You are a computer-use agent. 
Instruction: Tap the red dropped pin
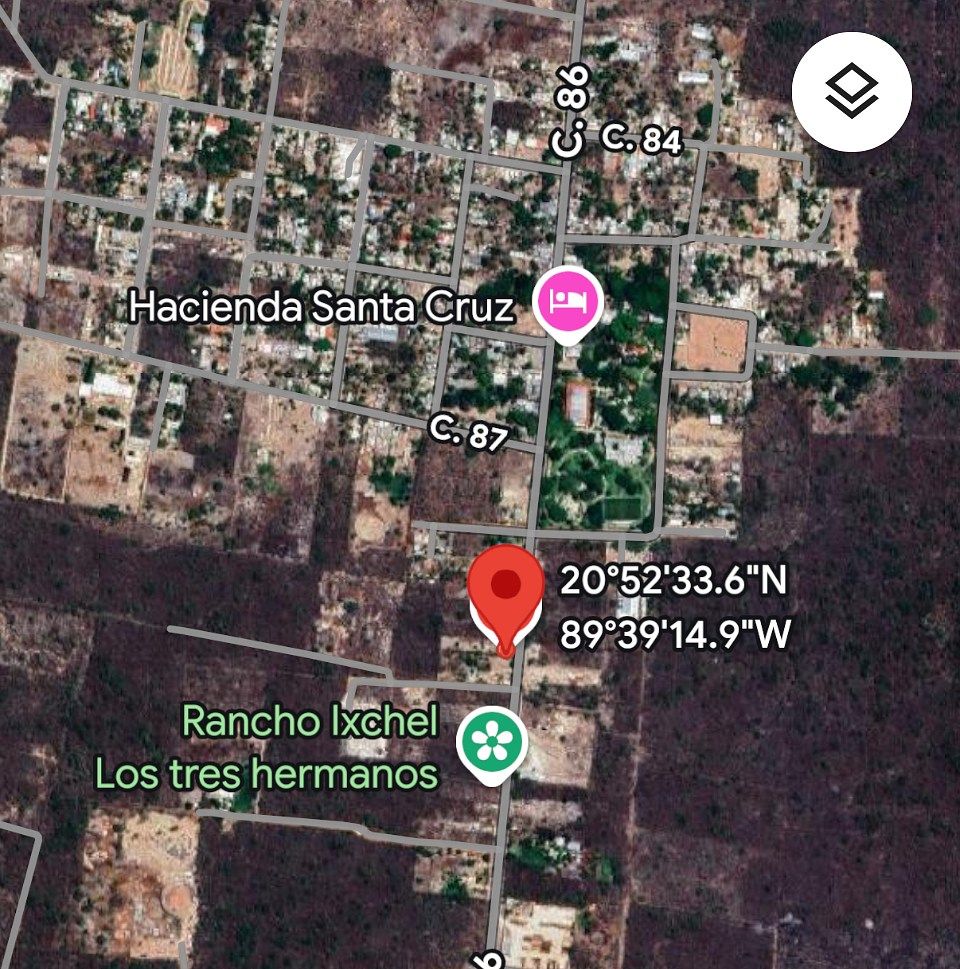[x=507, y=592]
